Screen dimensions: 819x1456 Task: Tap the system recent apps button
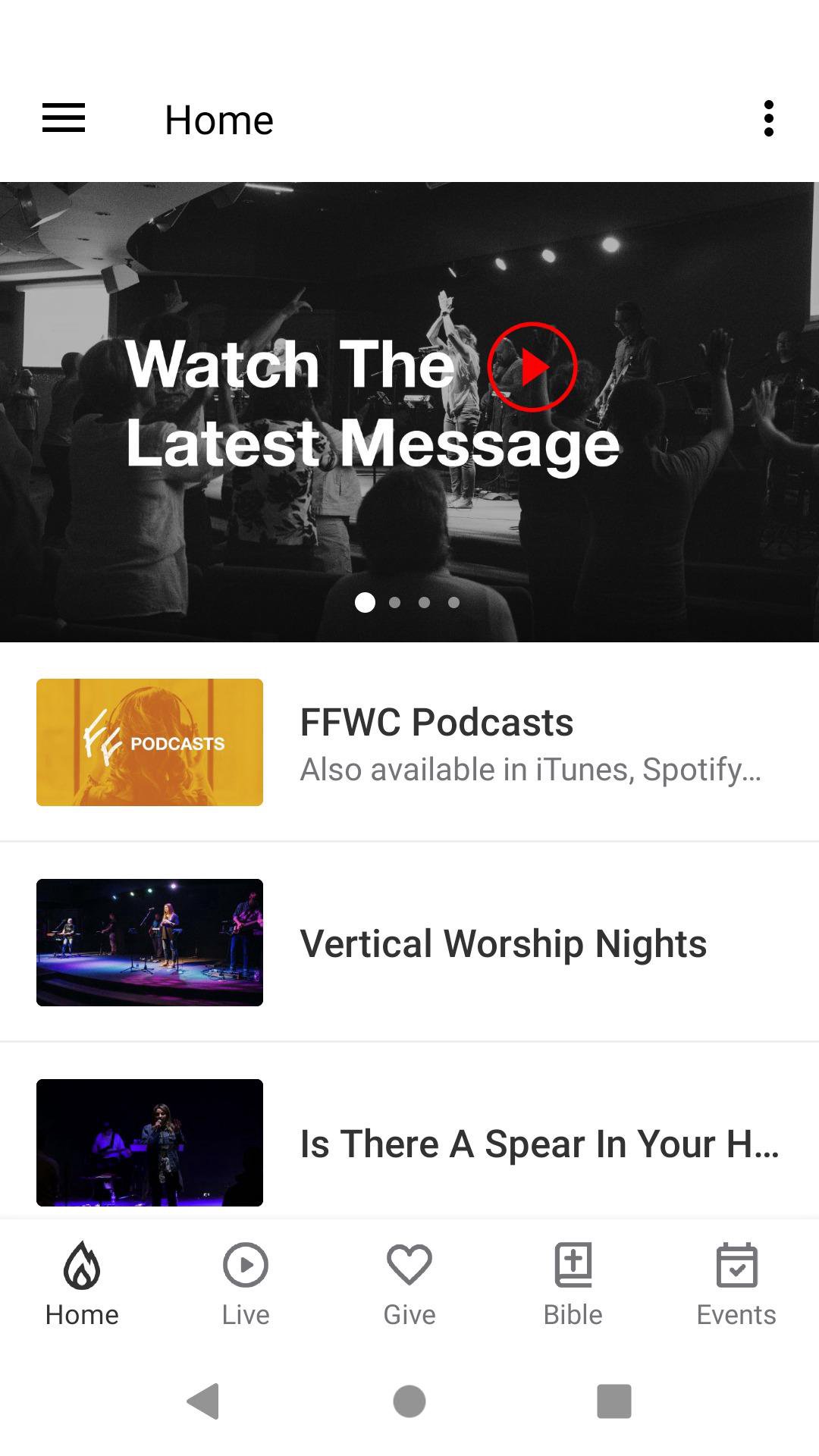click(x=614, y=1401)
